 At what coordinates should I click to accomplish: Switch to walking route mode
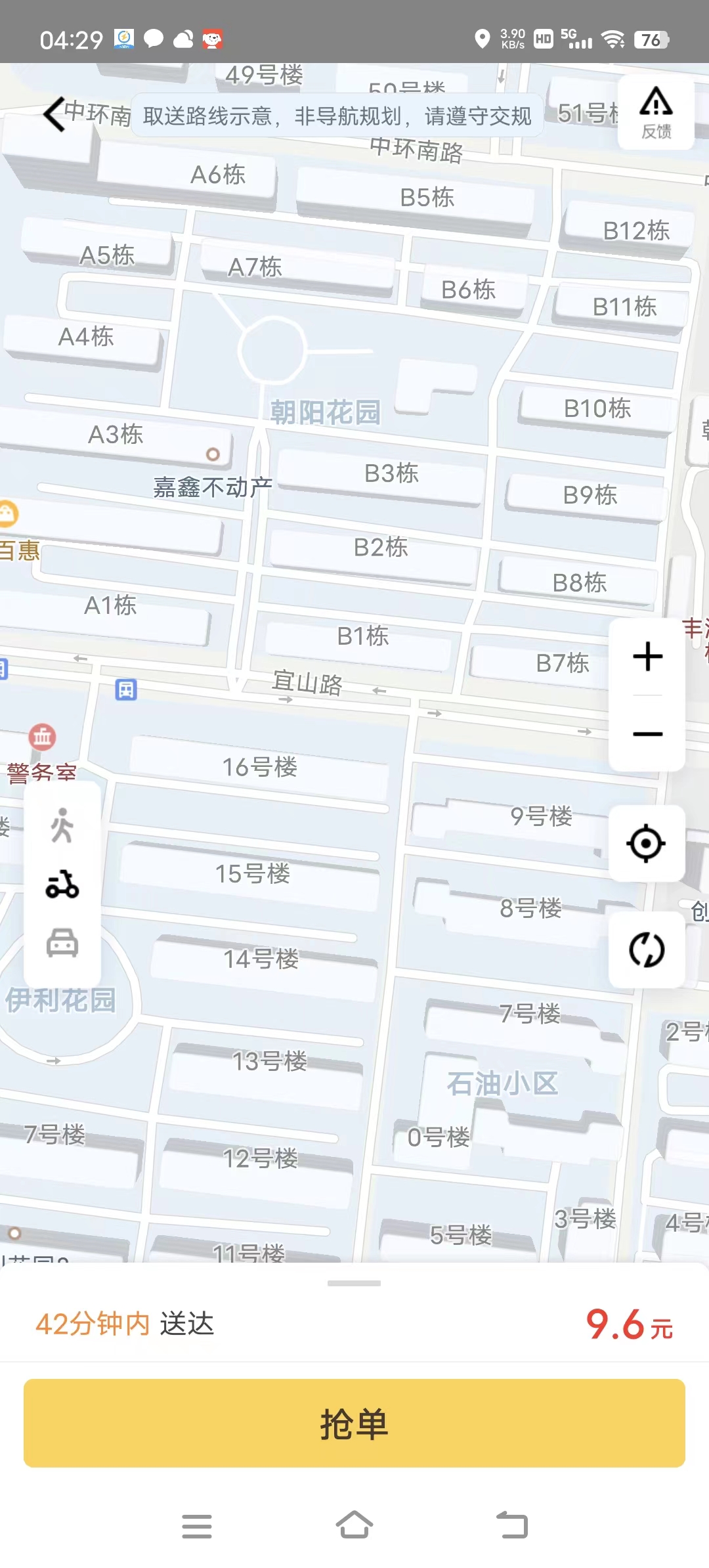click(x=62, y=825)
